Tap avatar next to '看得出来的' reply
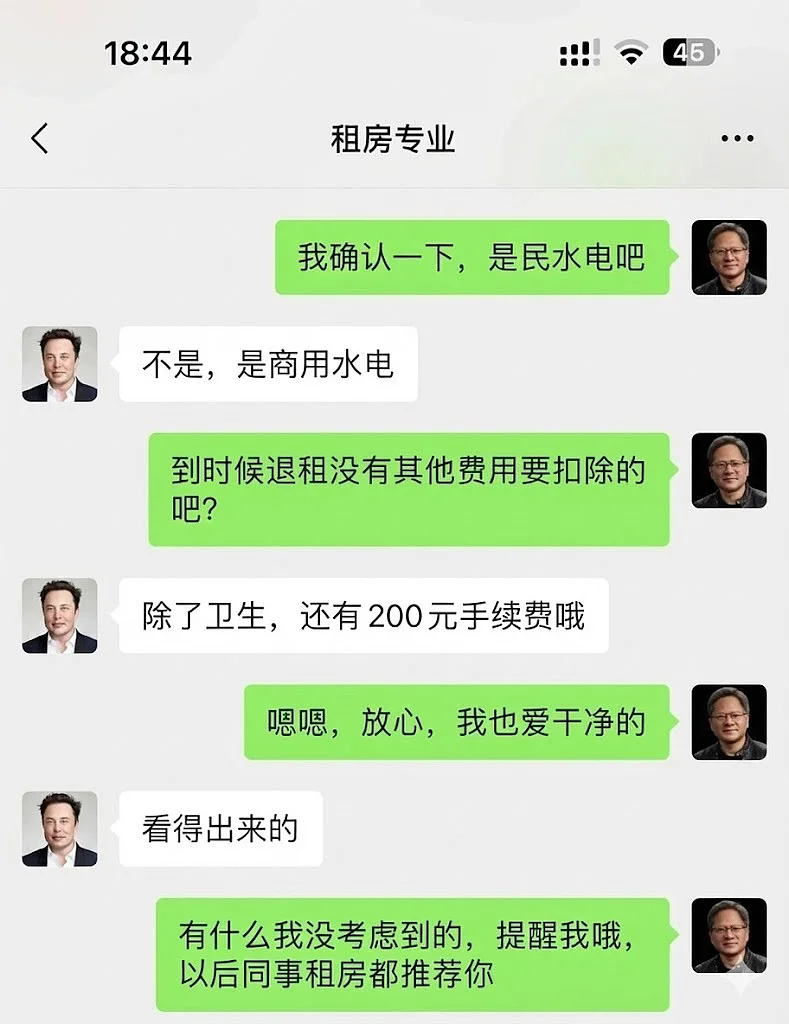Viewport: 789px width, 1024px height. (59, 830)
